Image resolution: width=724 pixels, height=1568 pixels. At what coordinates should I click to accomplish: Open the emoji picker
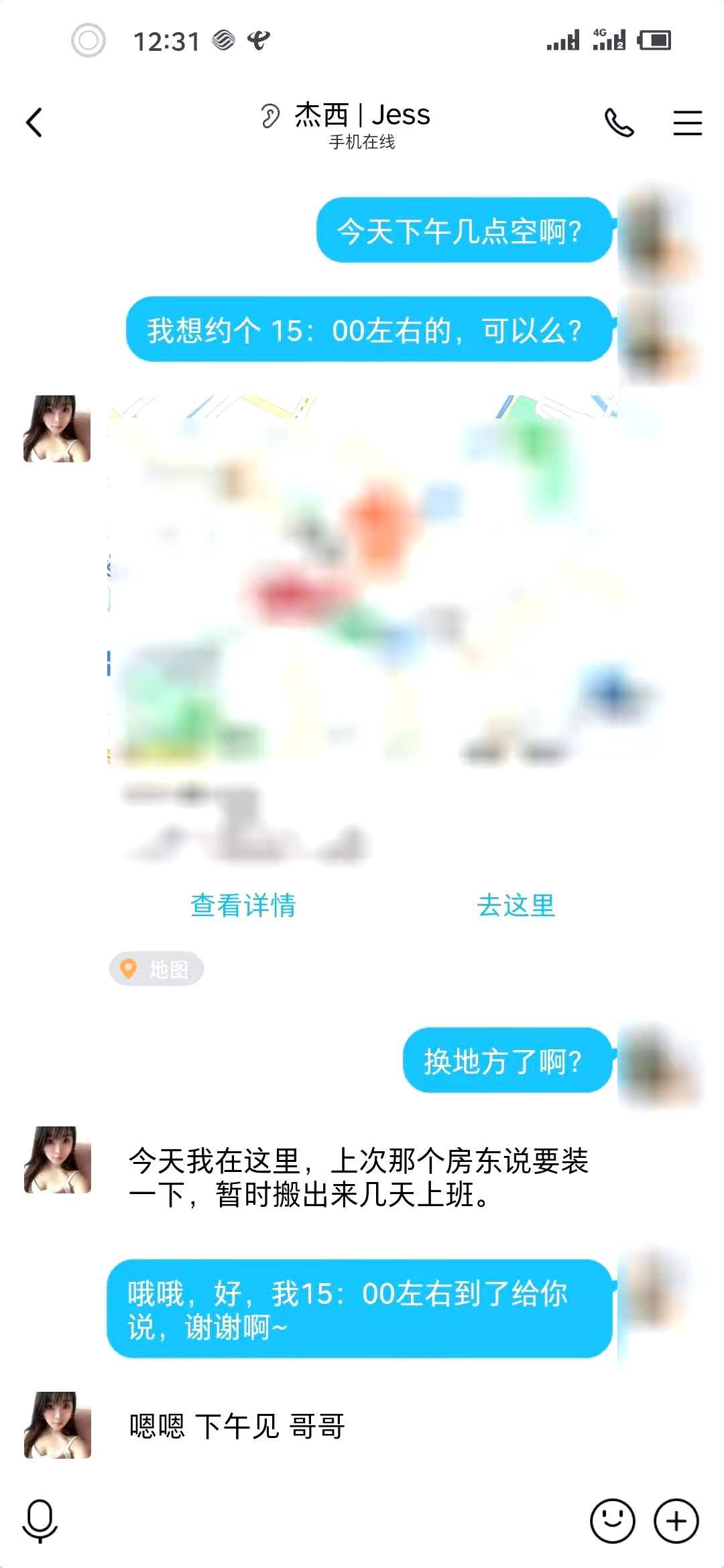pyautogui.click(x=612, y=1521)
